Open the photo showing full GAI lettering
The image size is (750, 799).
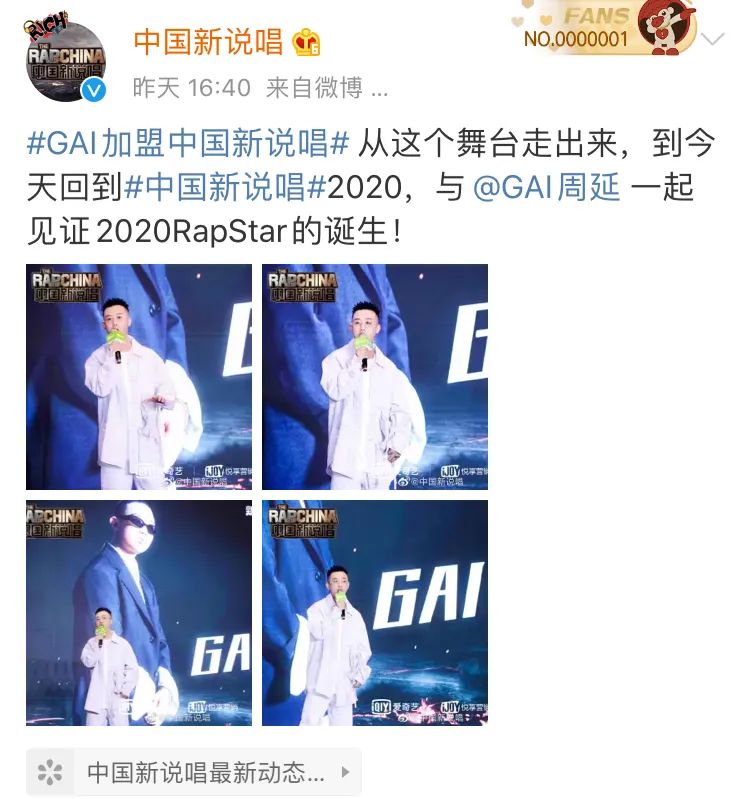pyautogui.click(x=375, y=613)
